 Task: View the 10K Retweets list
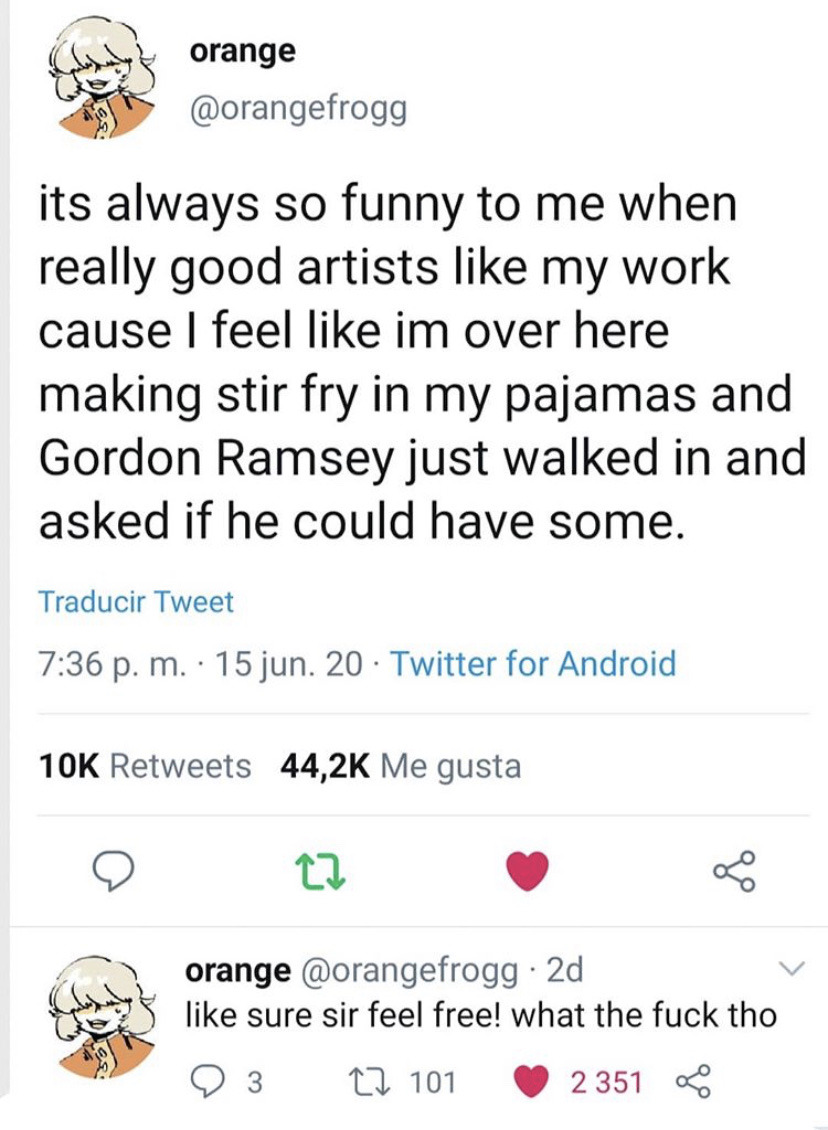(x=144, y=766)
